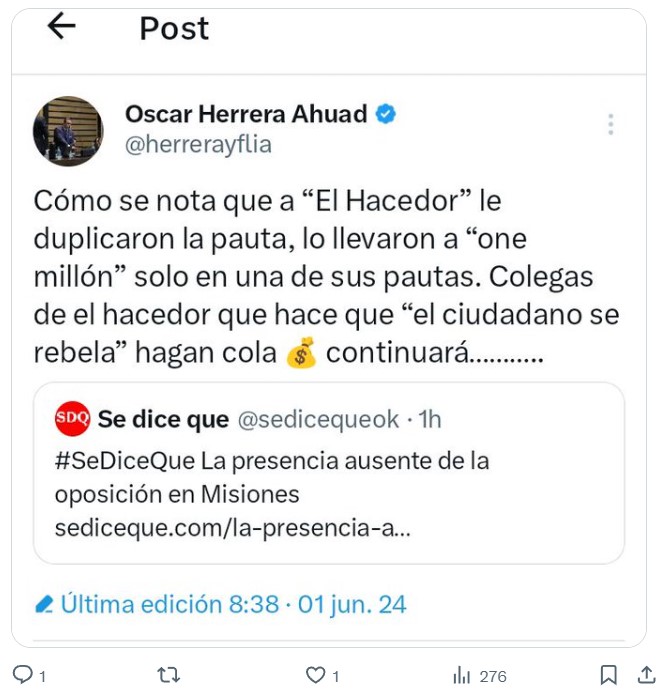Image resolution: width=661 pixels, height=698 pixels.
Task: Open the @herrerayflia account name
Action: coord(198,145)
